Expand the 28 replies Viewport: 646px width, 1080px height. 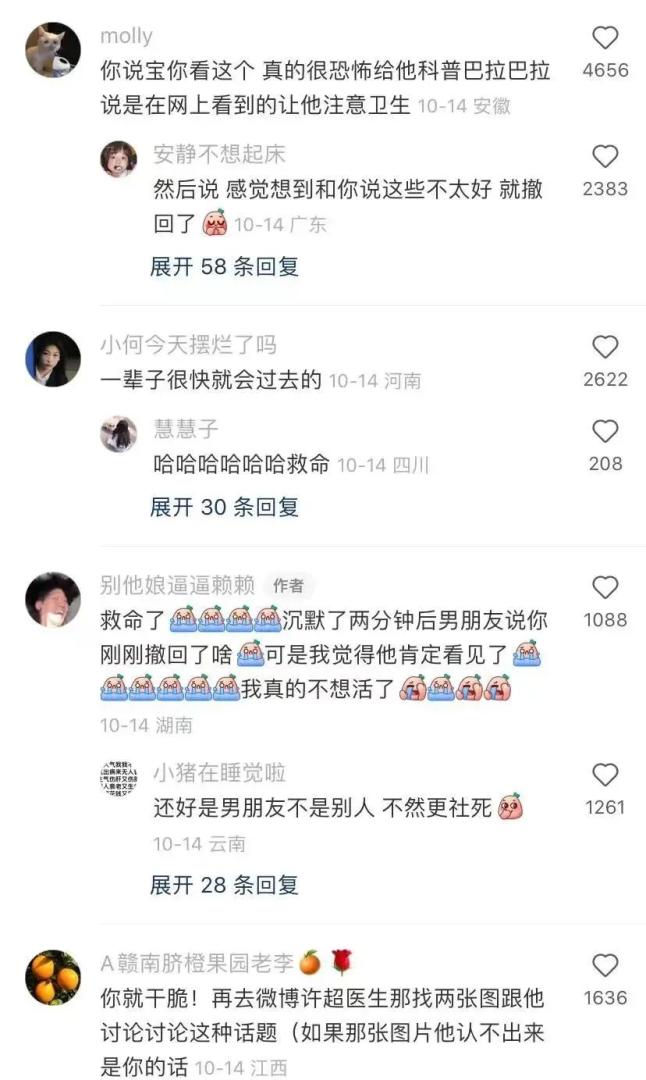(224, 885)
